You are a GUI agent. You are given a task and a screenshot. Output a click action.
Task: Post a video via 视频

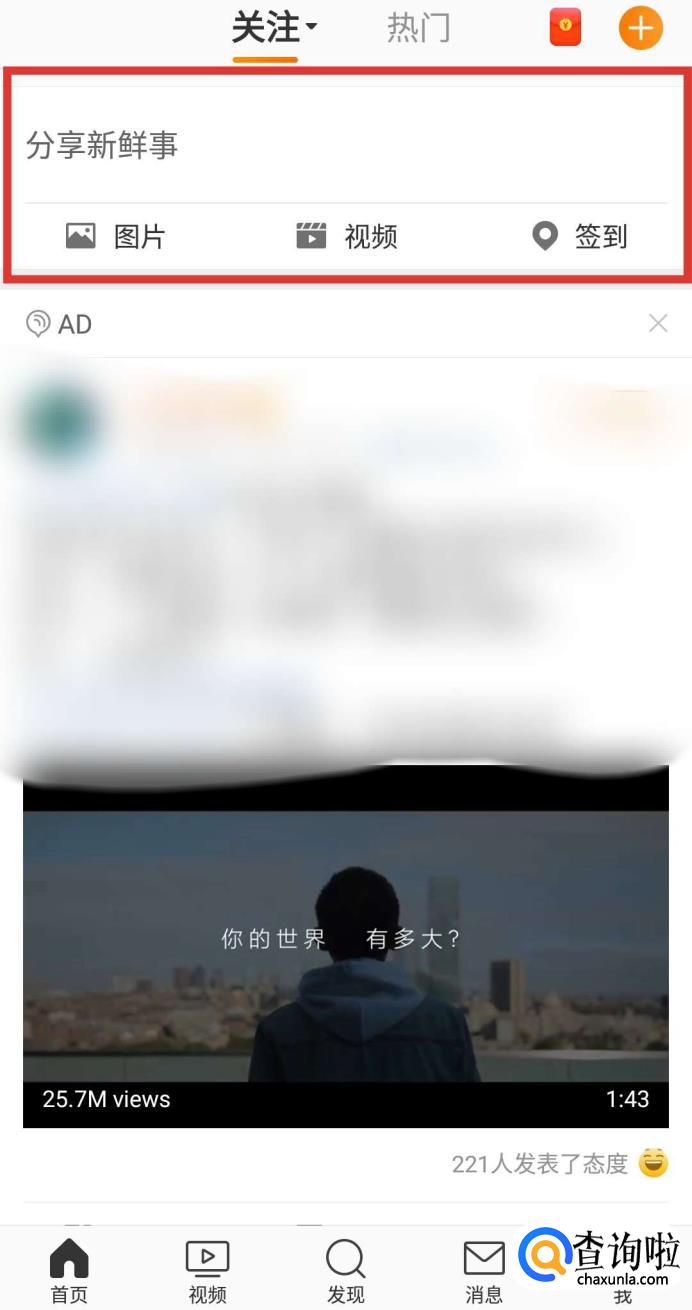click(347, 237)
